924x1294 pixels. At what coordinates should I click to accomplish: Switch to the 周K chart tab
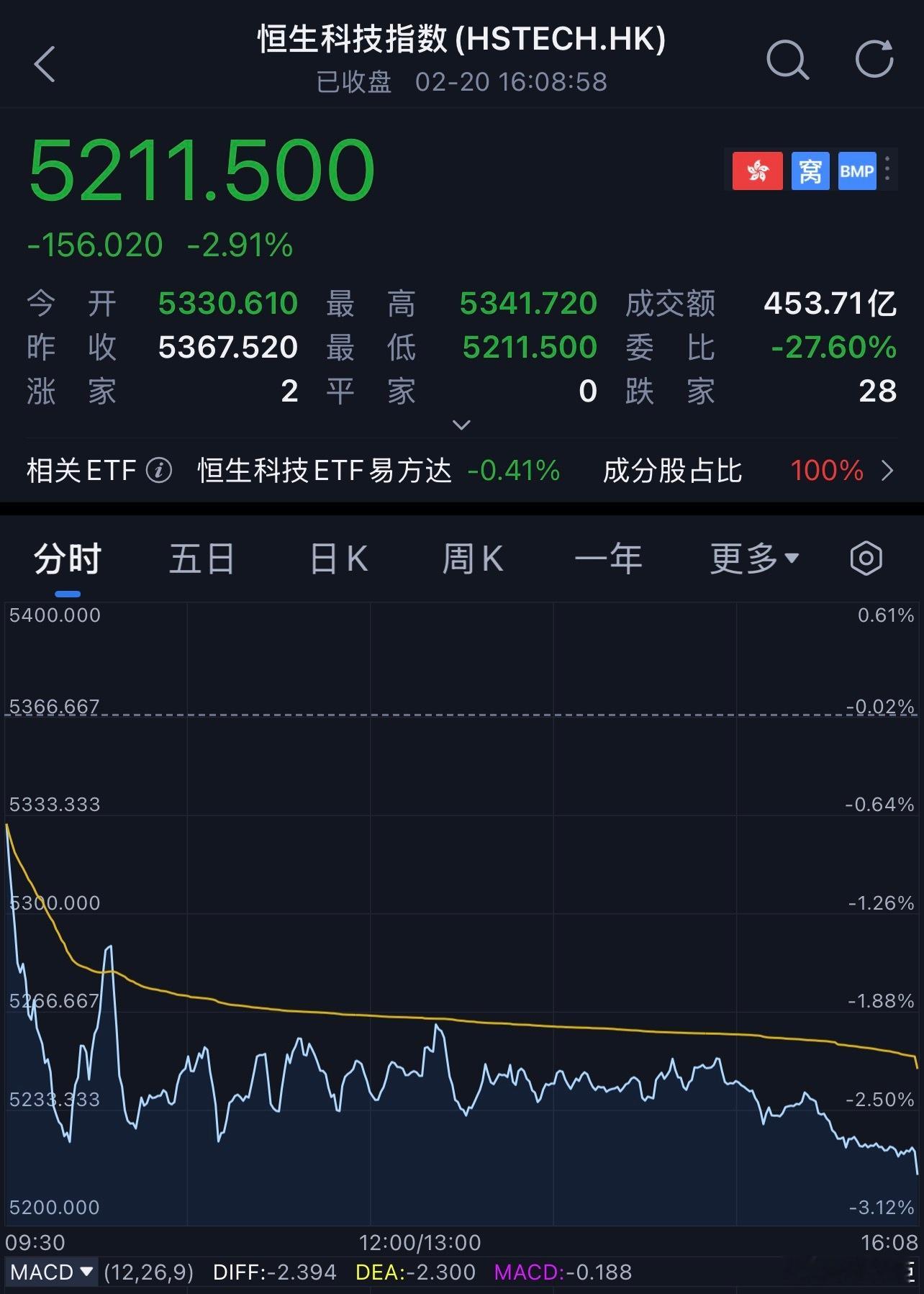click(x=471, y=558)
